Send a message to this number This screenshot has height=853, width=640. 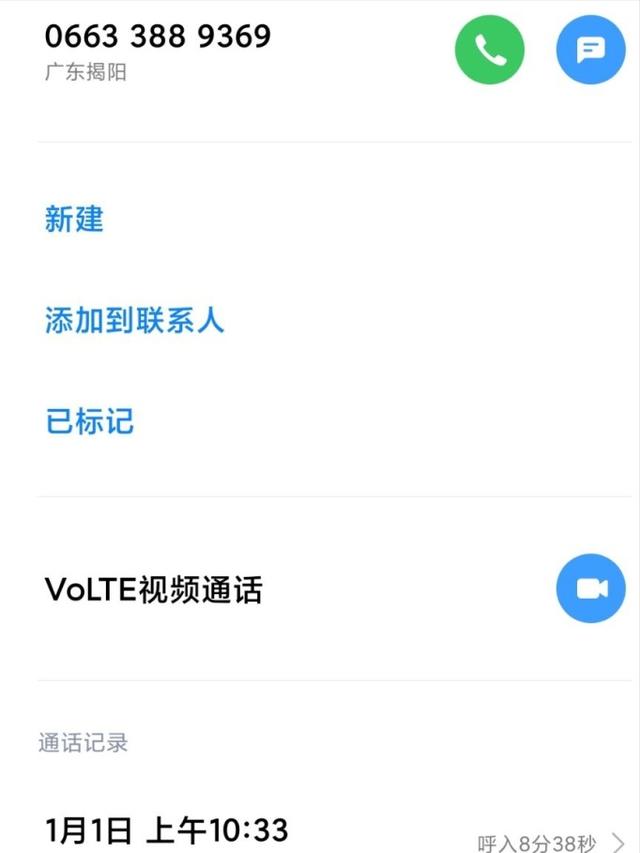click(x=590, y=49)
